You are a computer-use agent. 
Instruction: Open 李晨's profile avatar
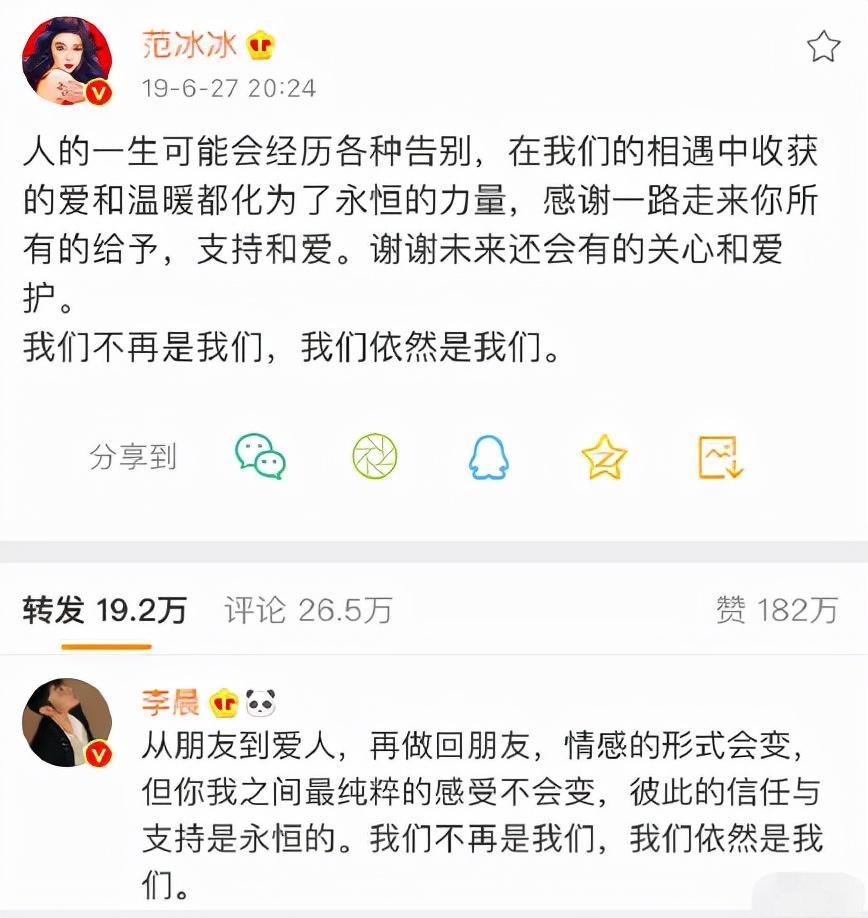point(66,723)
